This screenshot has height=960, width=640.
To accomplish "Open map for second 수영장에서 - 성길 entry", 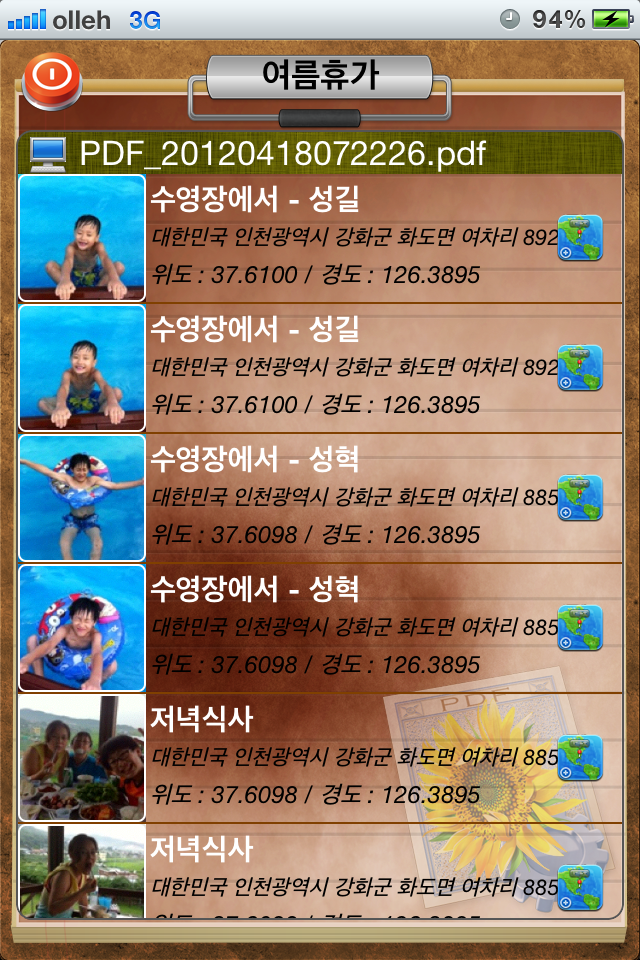I will (580, 368).
